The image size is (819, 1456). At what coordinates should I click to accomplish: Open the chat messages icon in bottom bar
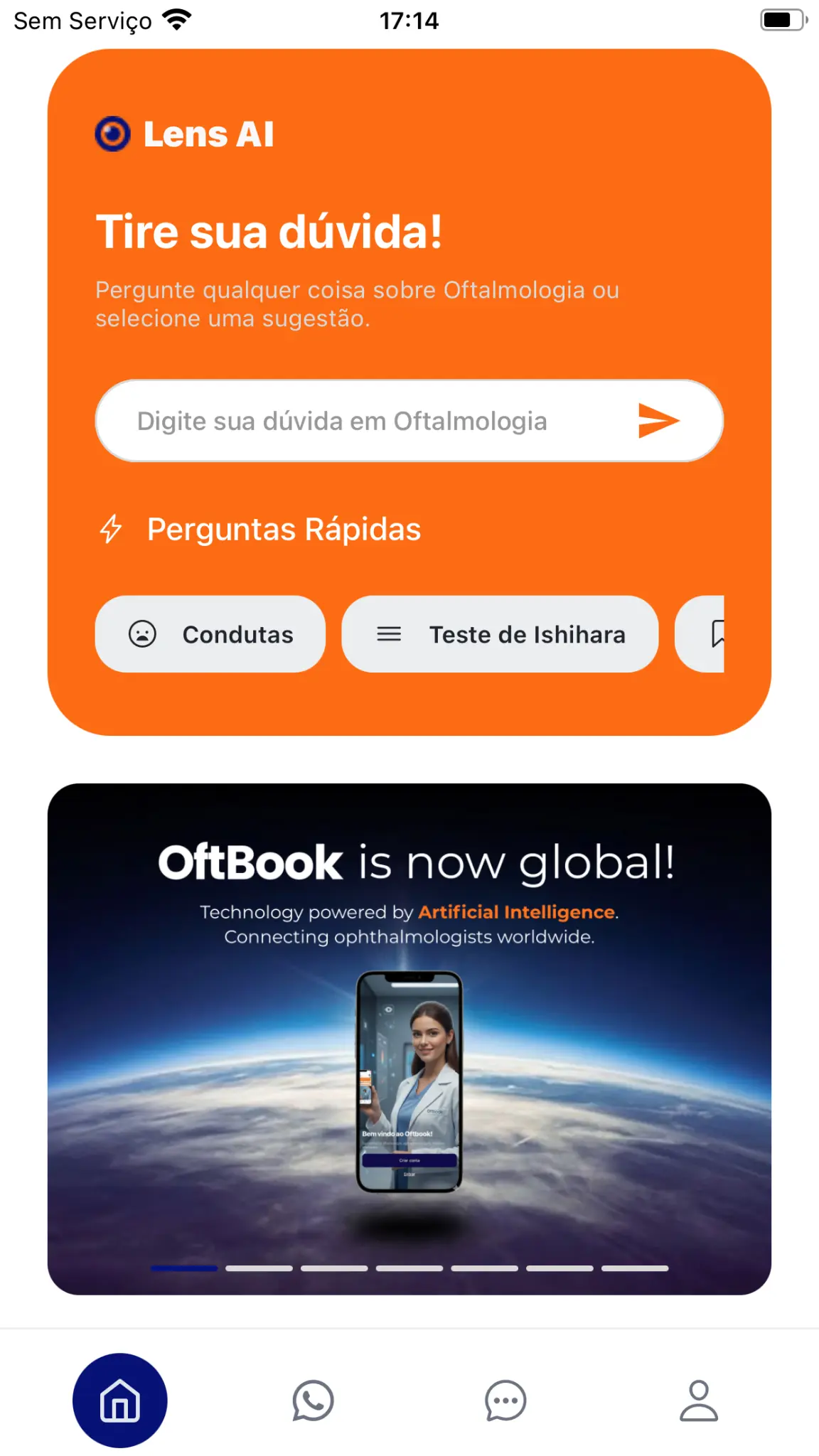[x=505, y=1401]
